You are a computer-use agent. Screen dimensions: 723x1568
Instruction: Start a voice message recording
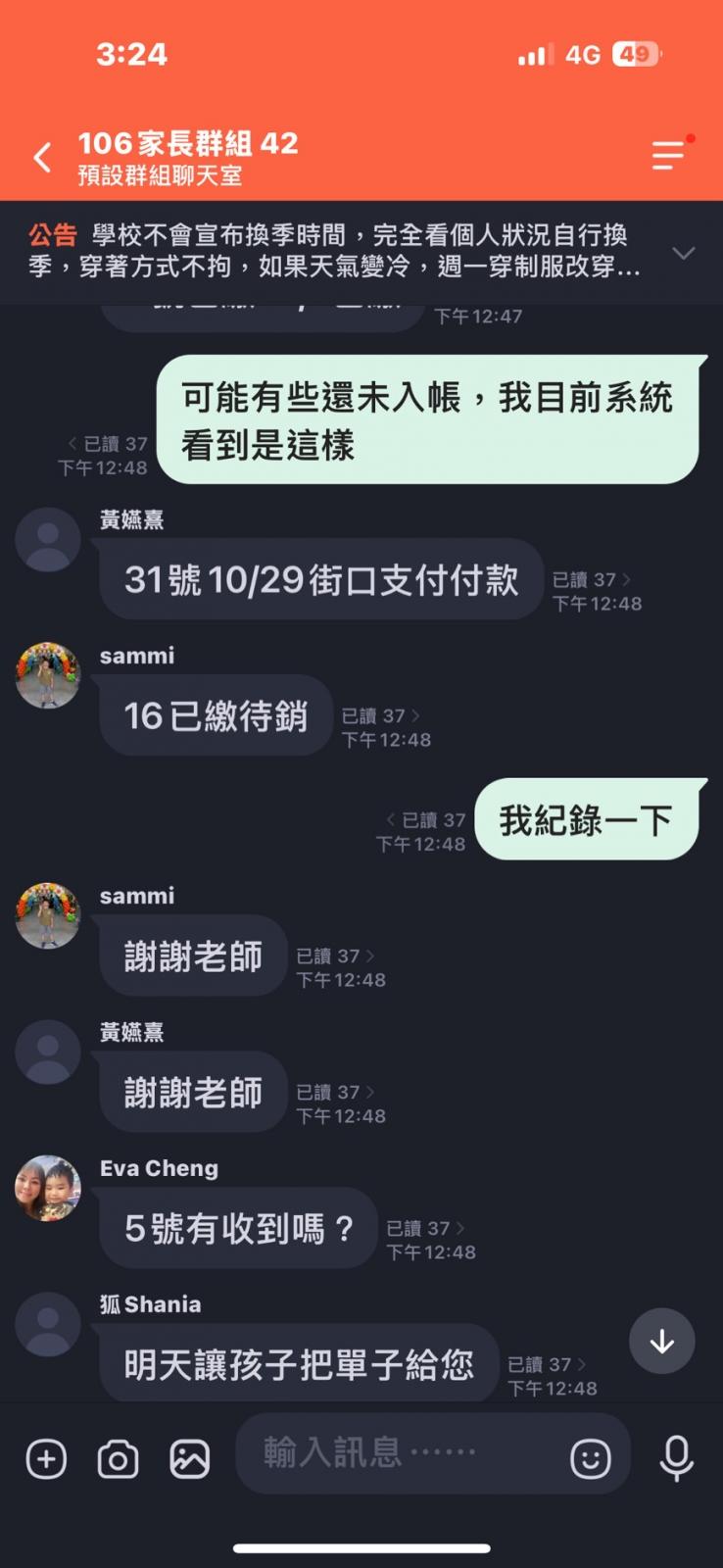[676, 1458]
